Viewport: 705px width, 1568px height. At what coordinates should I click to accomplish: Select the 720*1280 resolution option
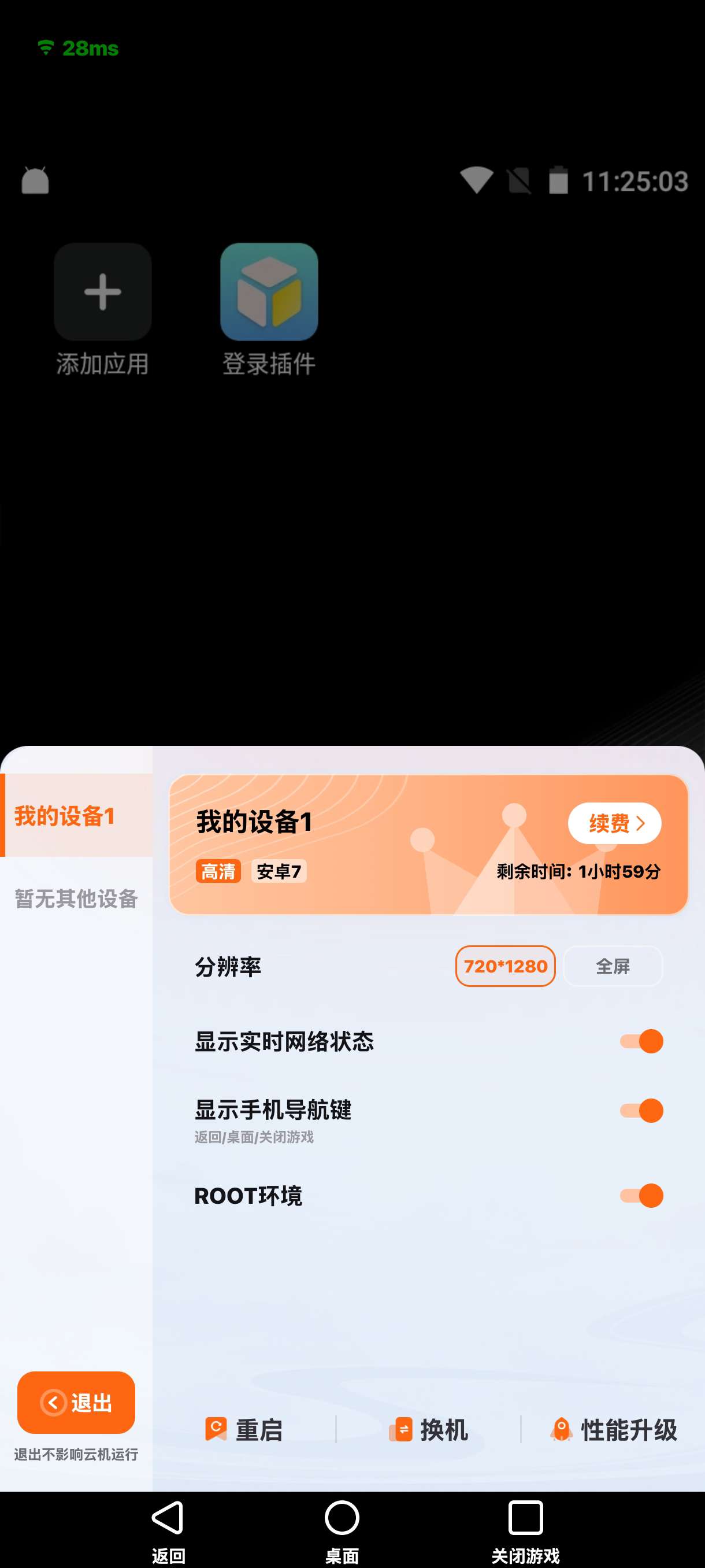pos(505,966)
